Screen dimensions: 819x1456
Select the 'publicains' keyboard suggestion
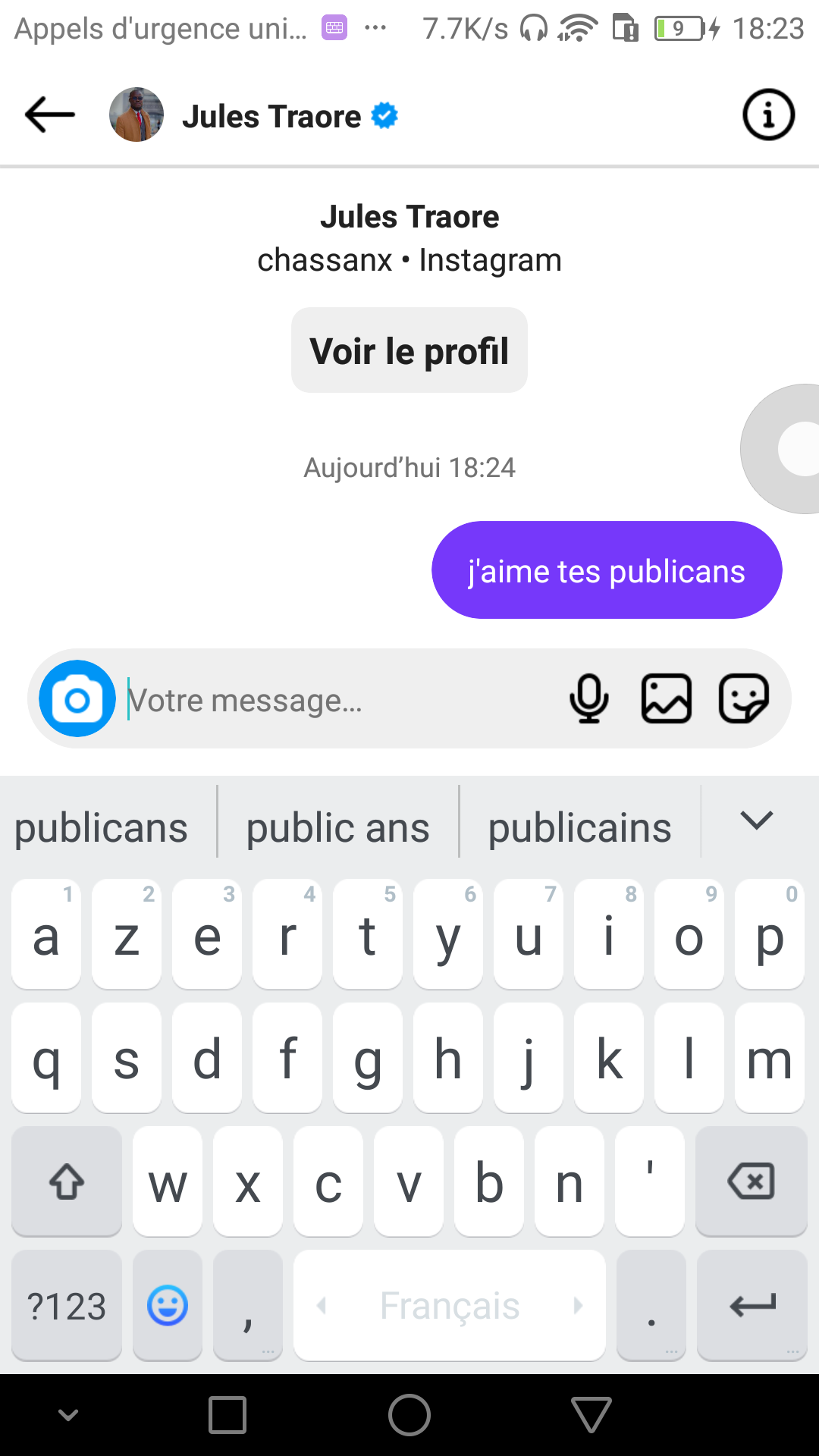[x=579, y=827]
